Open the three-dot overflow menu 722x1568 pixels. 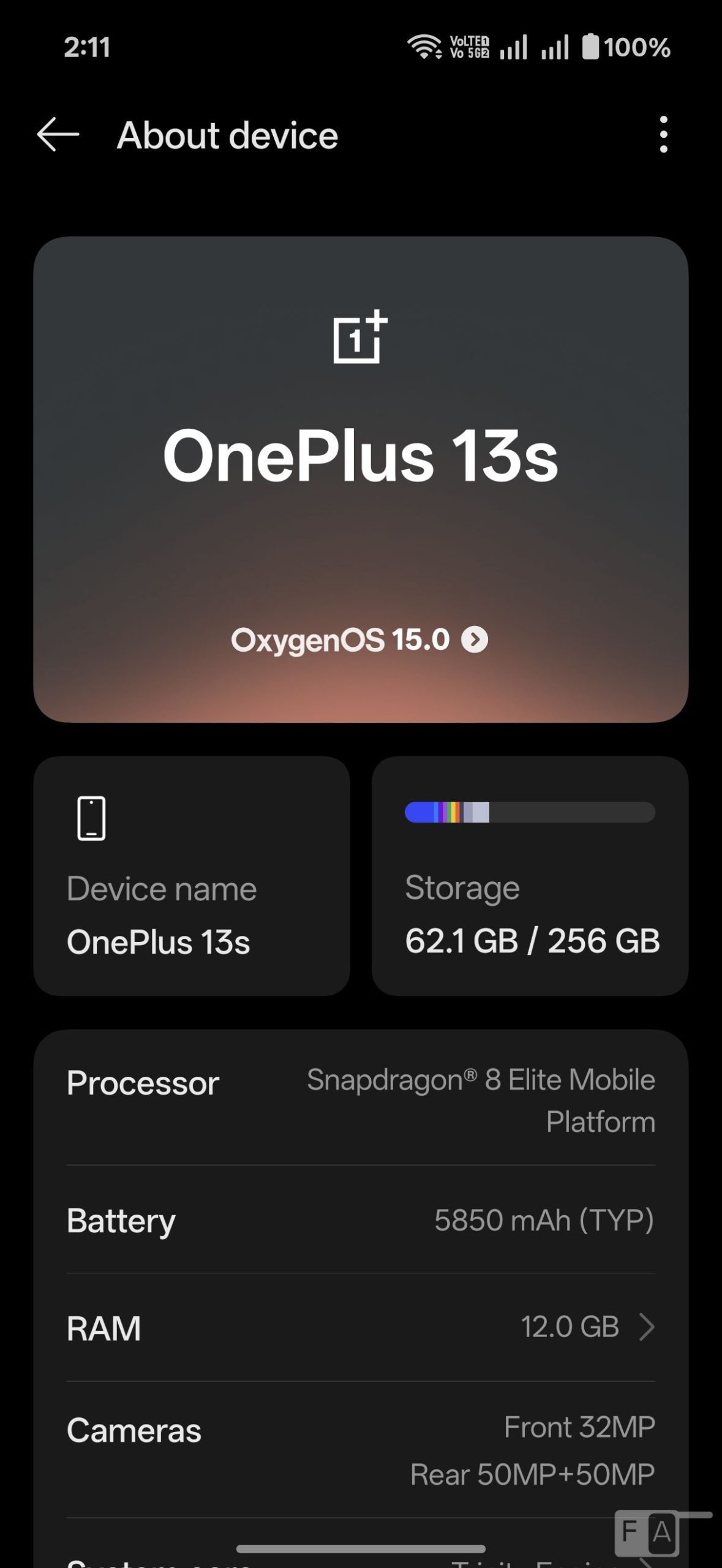tap(663, 134)
